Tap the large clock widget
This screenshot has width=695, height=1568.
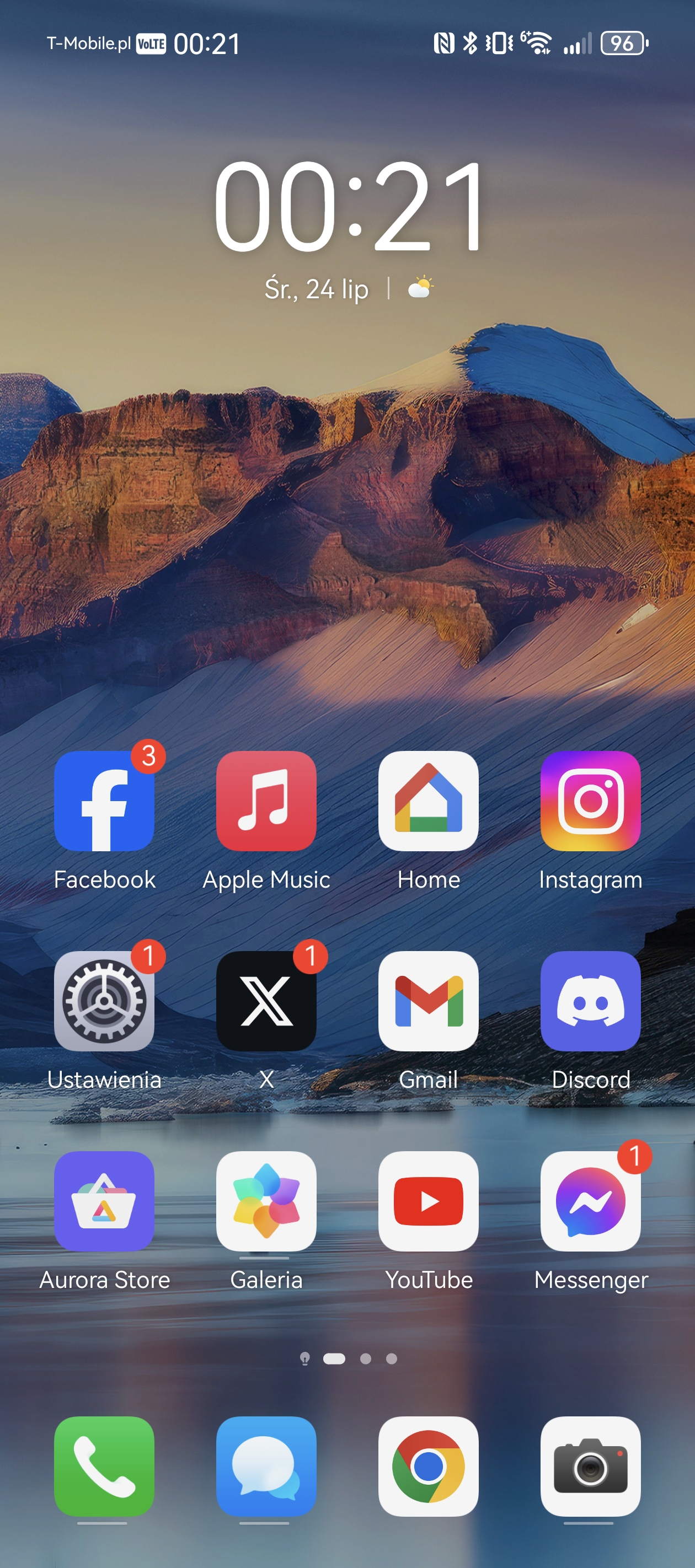point(349,206)
